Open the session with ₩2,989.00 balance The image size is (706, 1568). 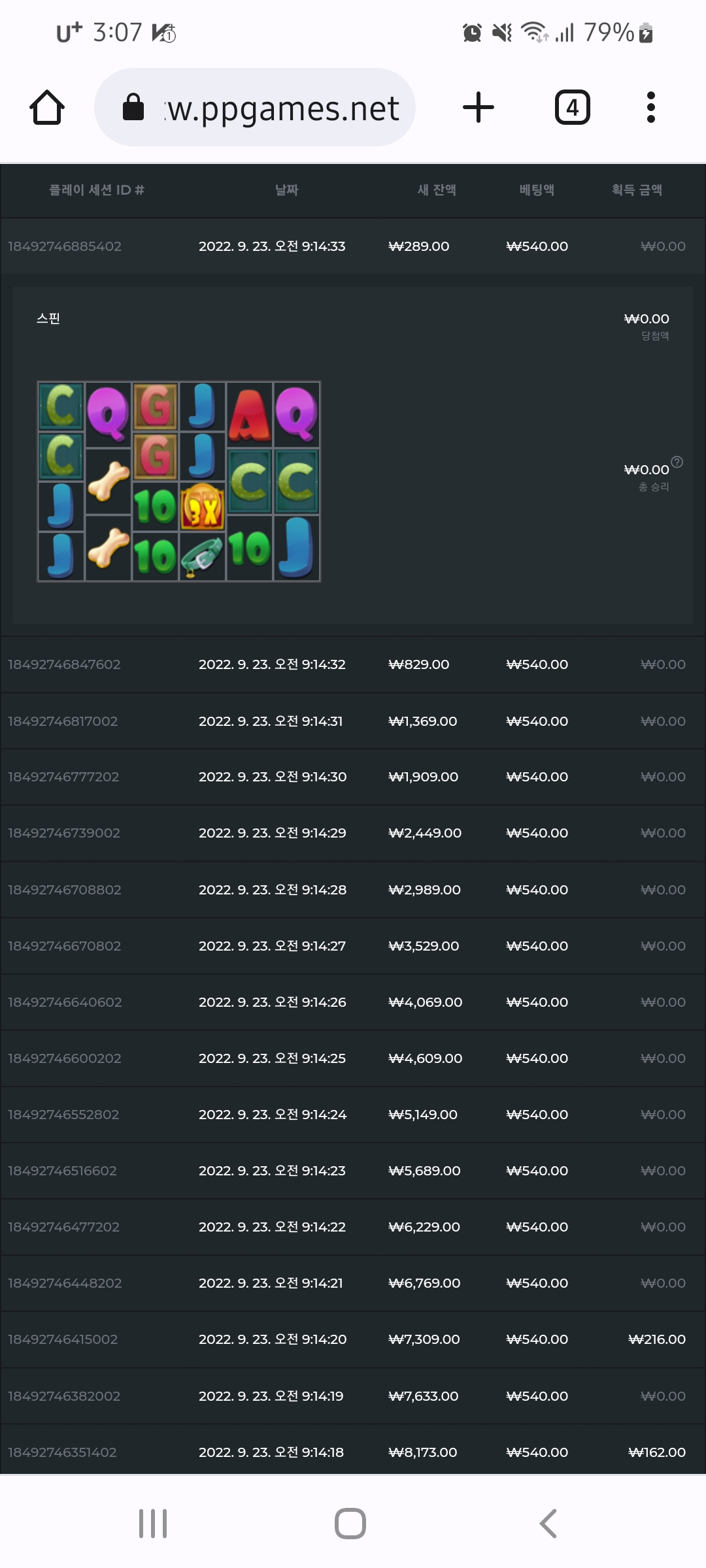coord(353,890)
